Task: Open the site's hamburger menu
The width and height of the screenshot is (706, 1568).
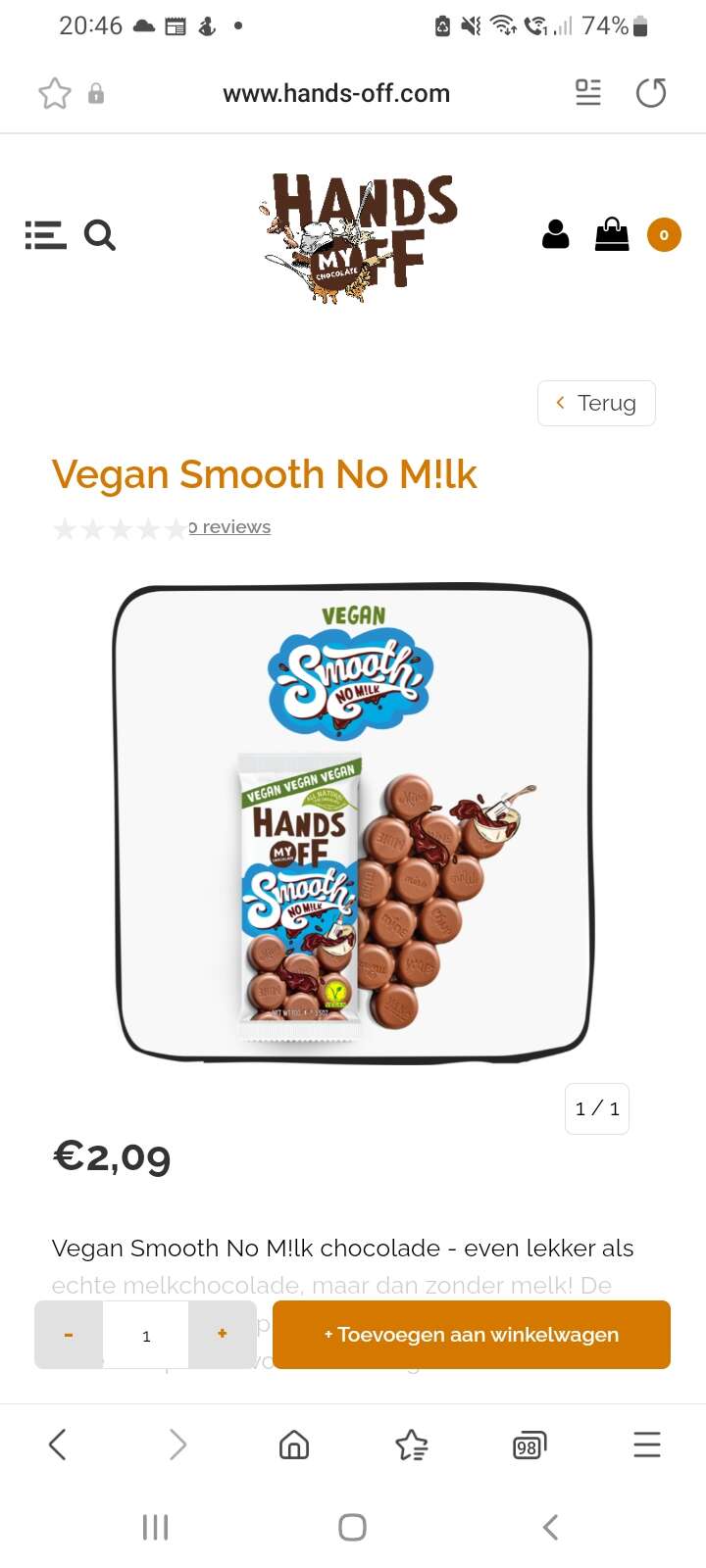Action: tap(45, 235)
